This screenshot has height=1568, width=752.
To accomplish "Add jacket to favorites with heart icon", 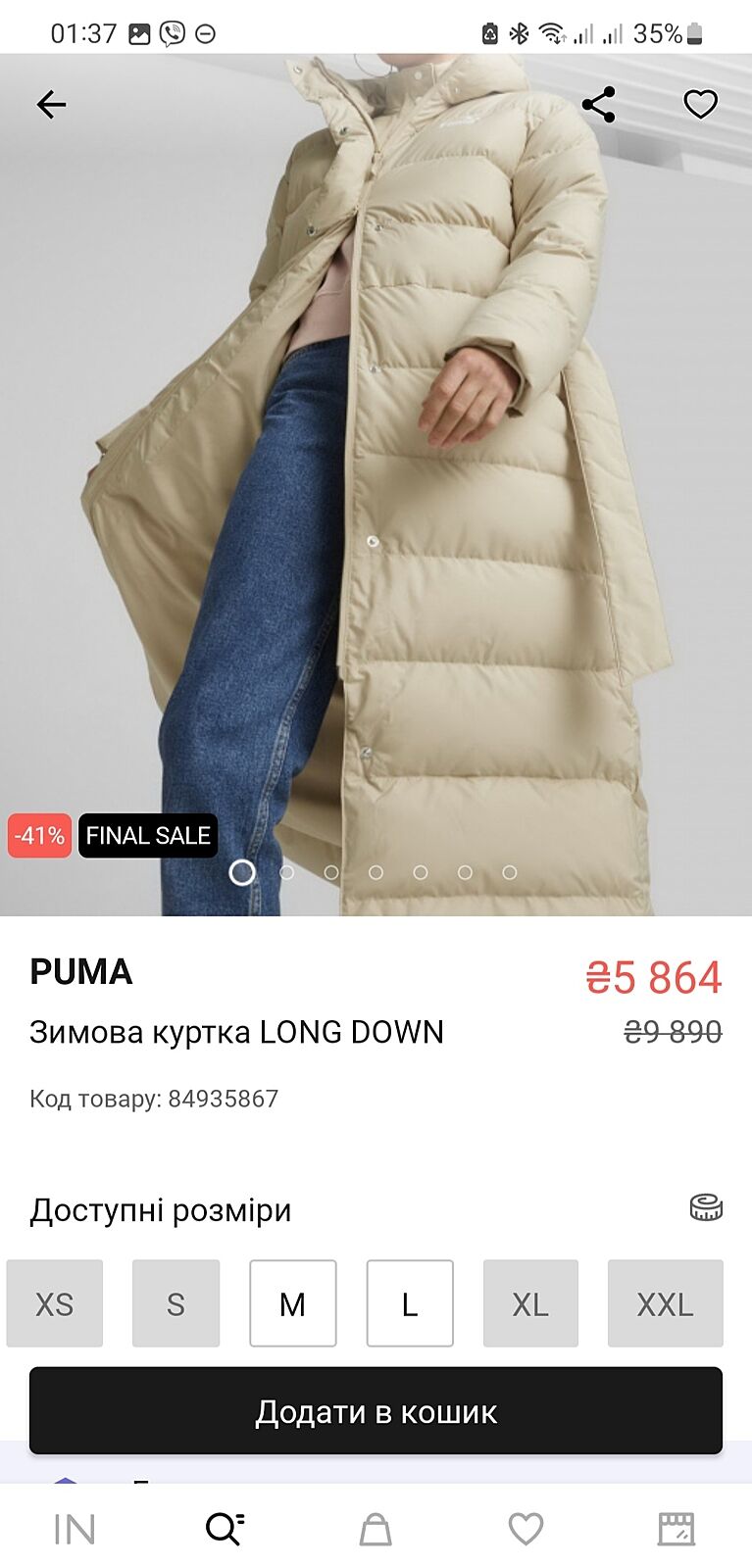I will 700,104.
